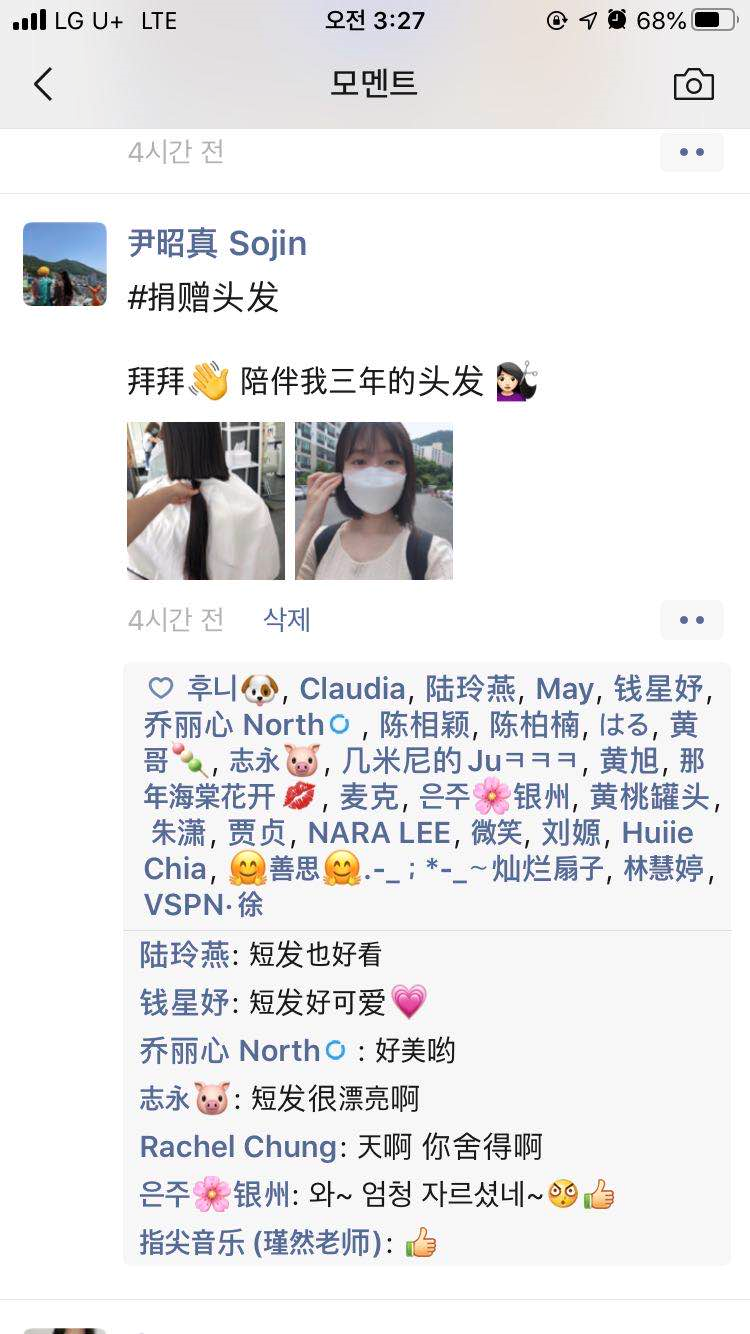750x1334 pixels.
Task: Open NARA LEE's profile from likes
Action: (x=379, y=832)
